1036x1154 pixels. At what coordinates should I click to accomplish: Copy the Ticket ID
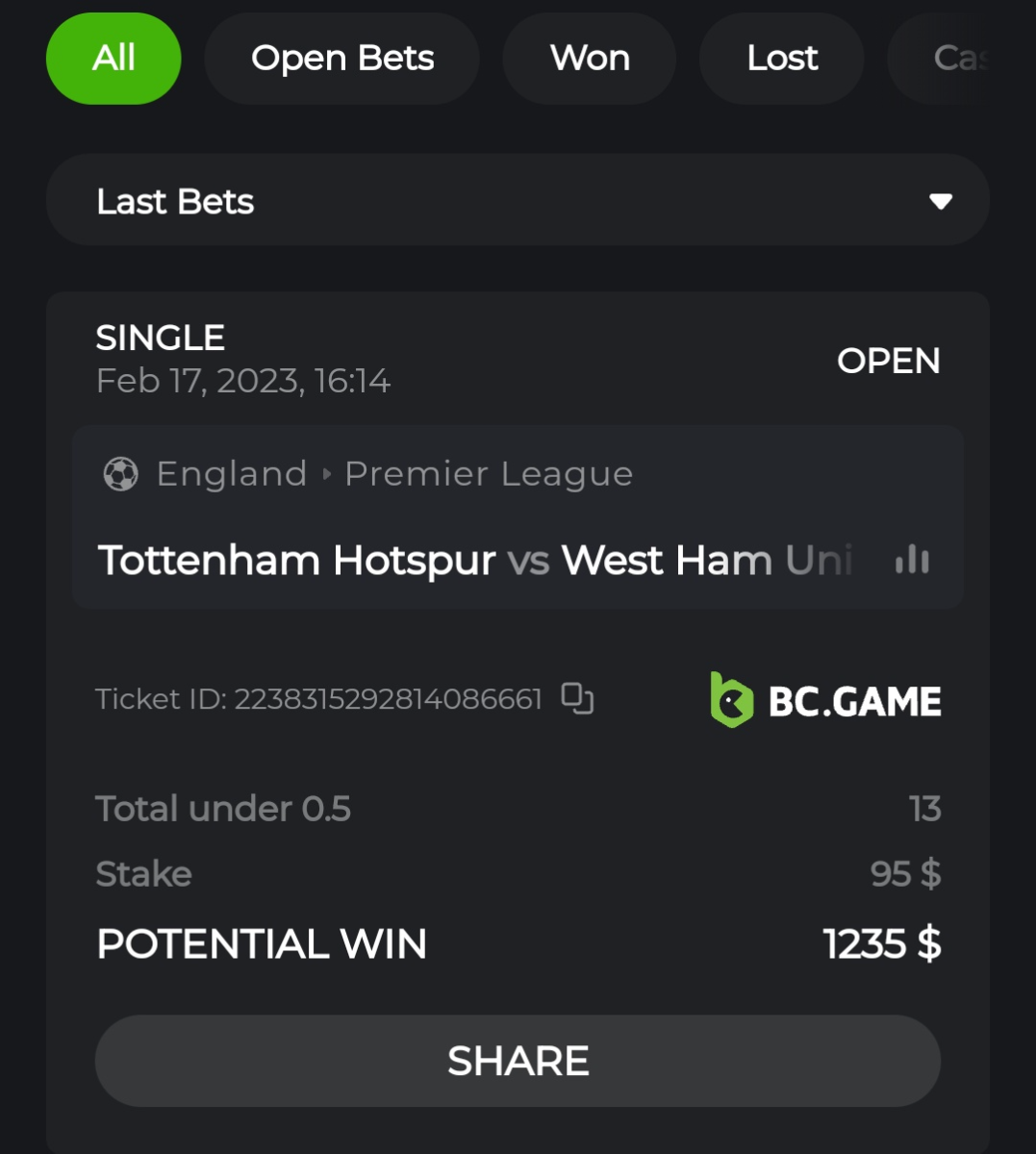577,698
